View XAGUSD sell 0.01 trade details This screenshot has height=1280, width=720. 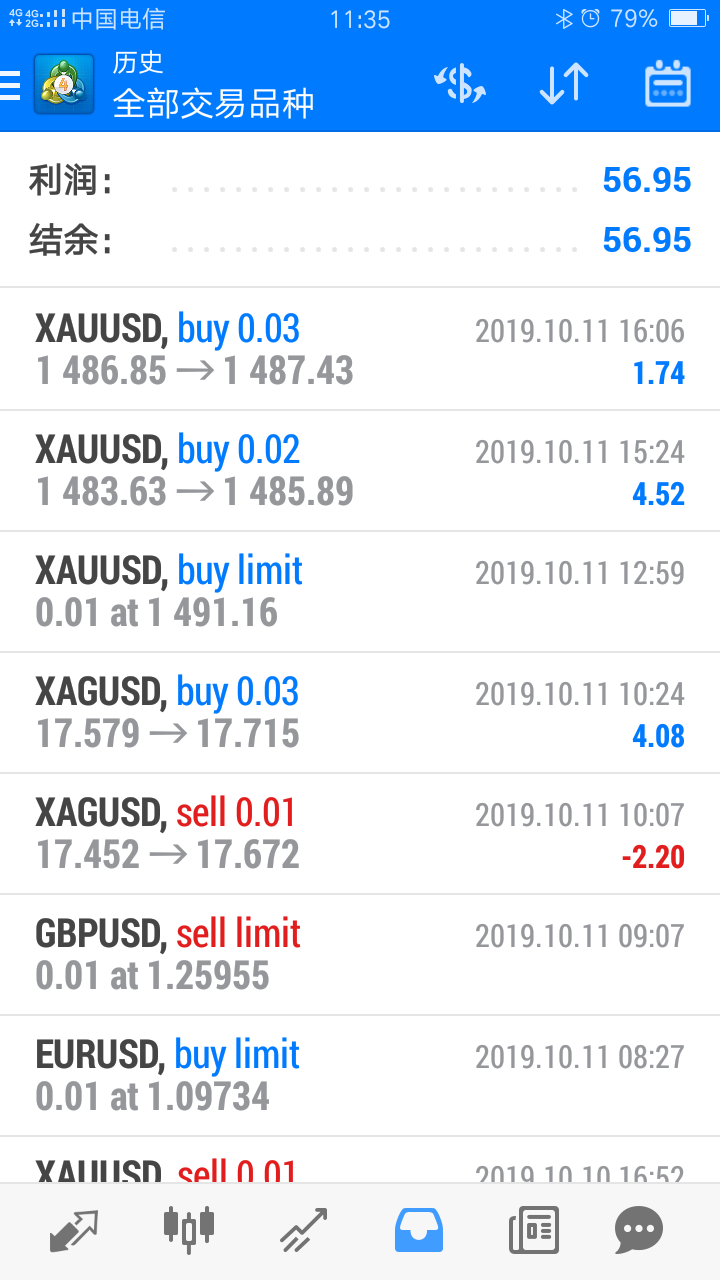point(360,834)
